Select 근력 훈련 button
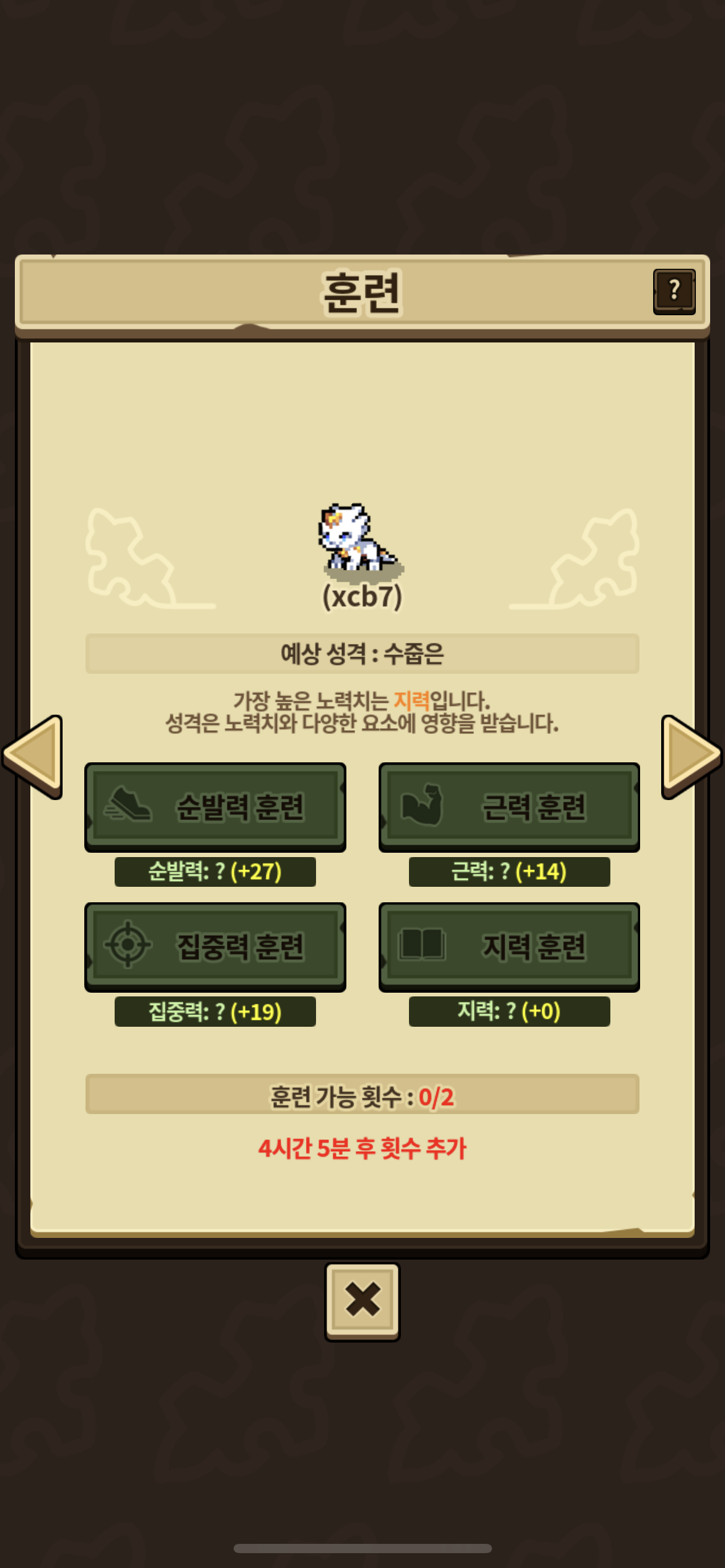 click(x=509, y=807)
